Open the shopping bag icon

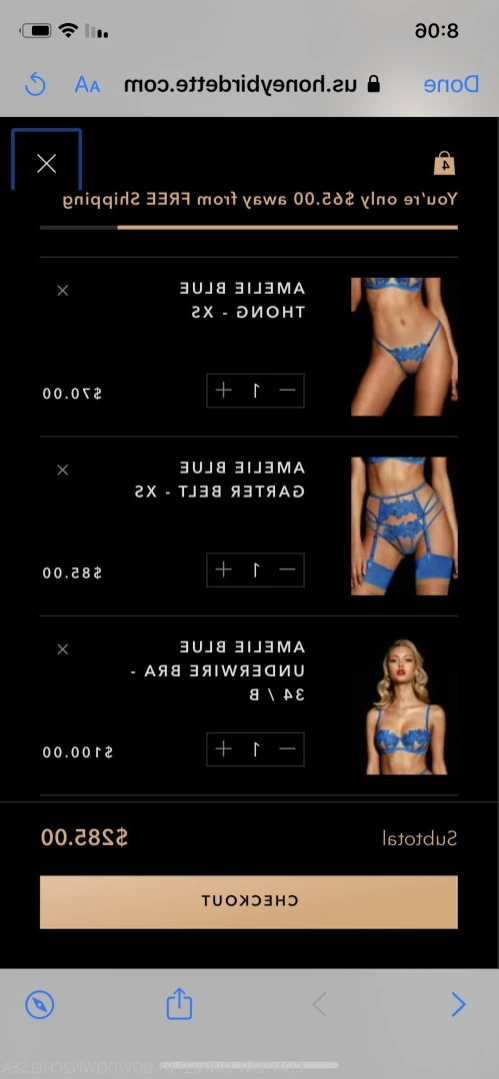445,163
